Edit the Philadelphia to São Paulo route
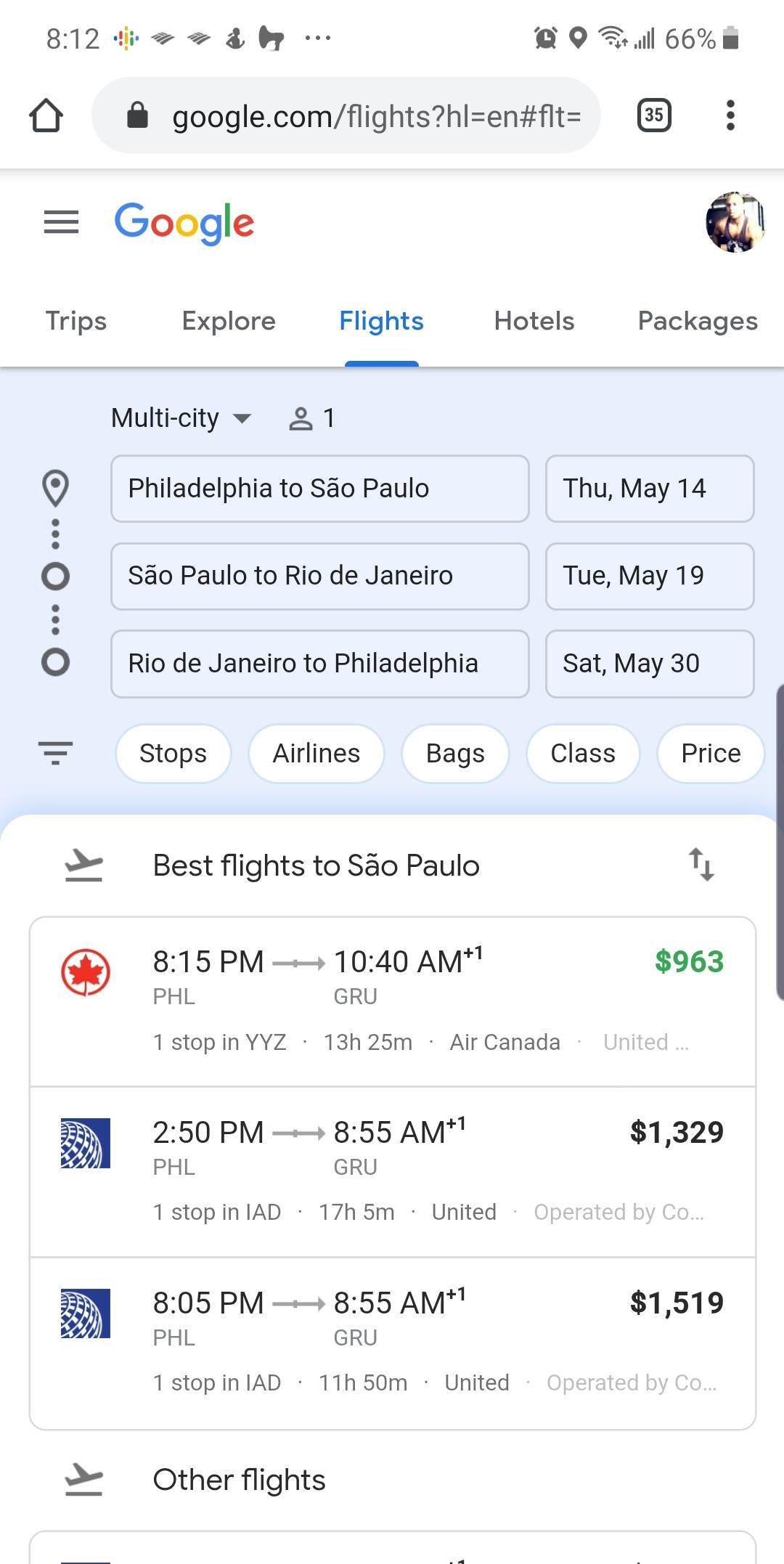This screenshot has width=784, height=1564. 320,489
